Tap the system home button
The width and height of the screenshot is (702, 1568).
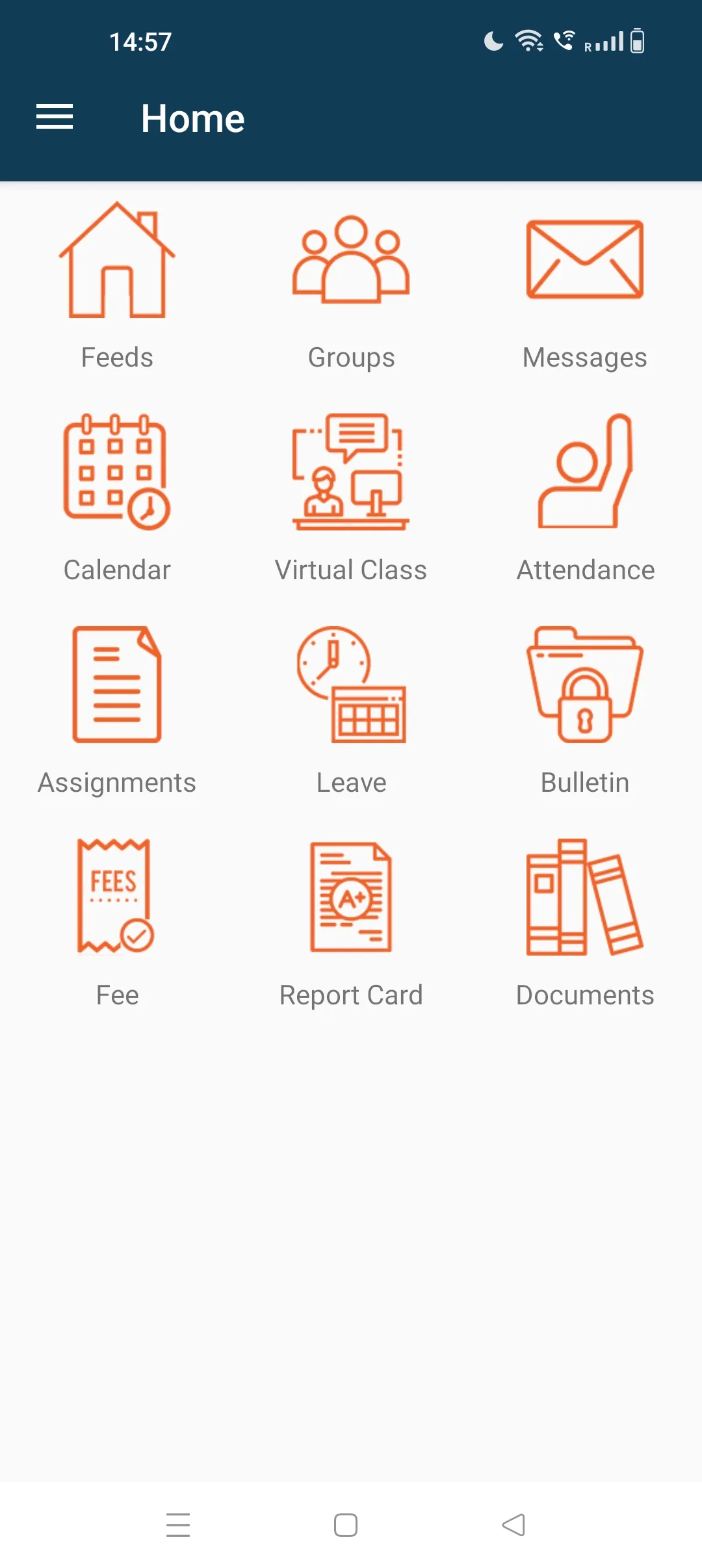pos(346,1525)
